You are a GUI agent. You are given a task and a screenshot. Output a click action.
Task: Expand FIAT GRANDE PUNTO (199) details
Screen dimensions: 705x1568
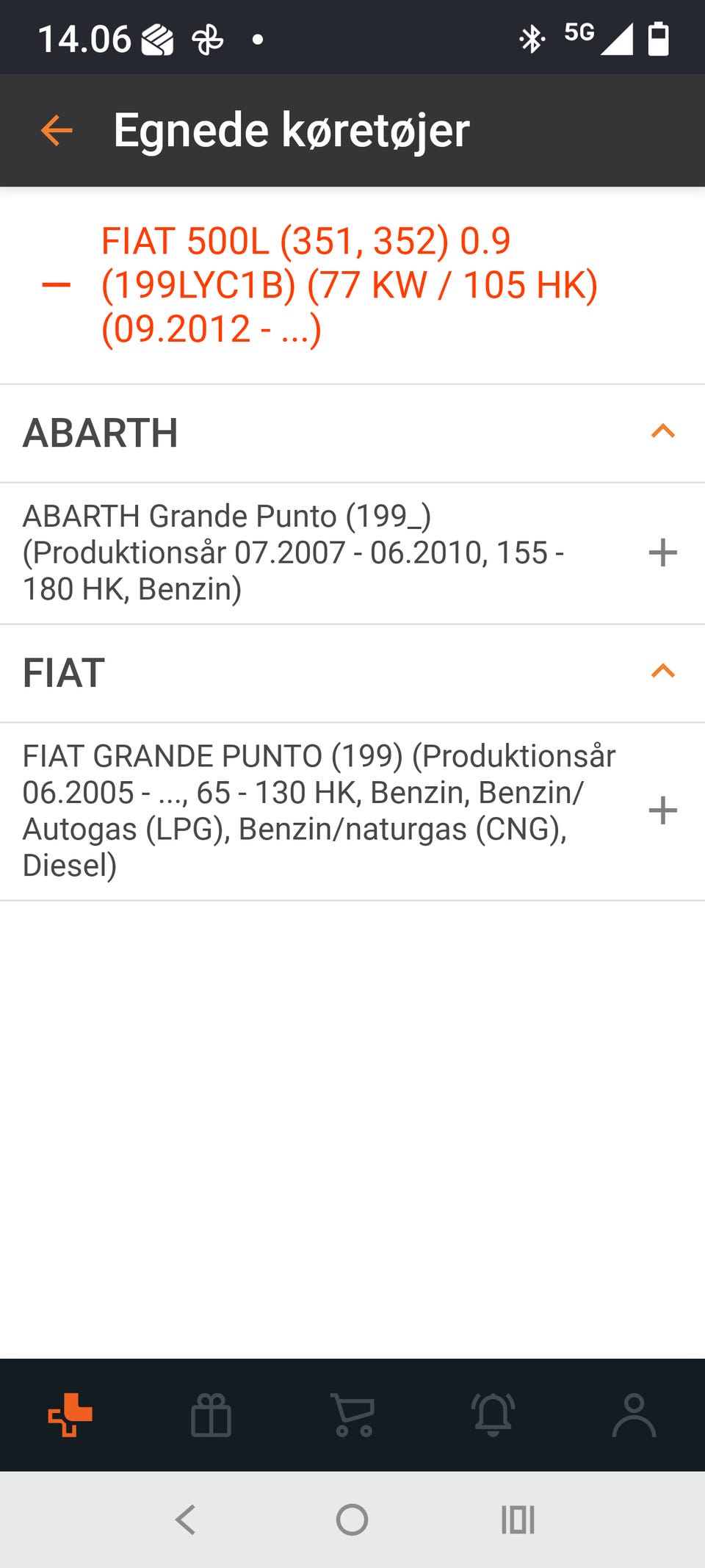[662, 810]
